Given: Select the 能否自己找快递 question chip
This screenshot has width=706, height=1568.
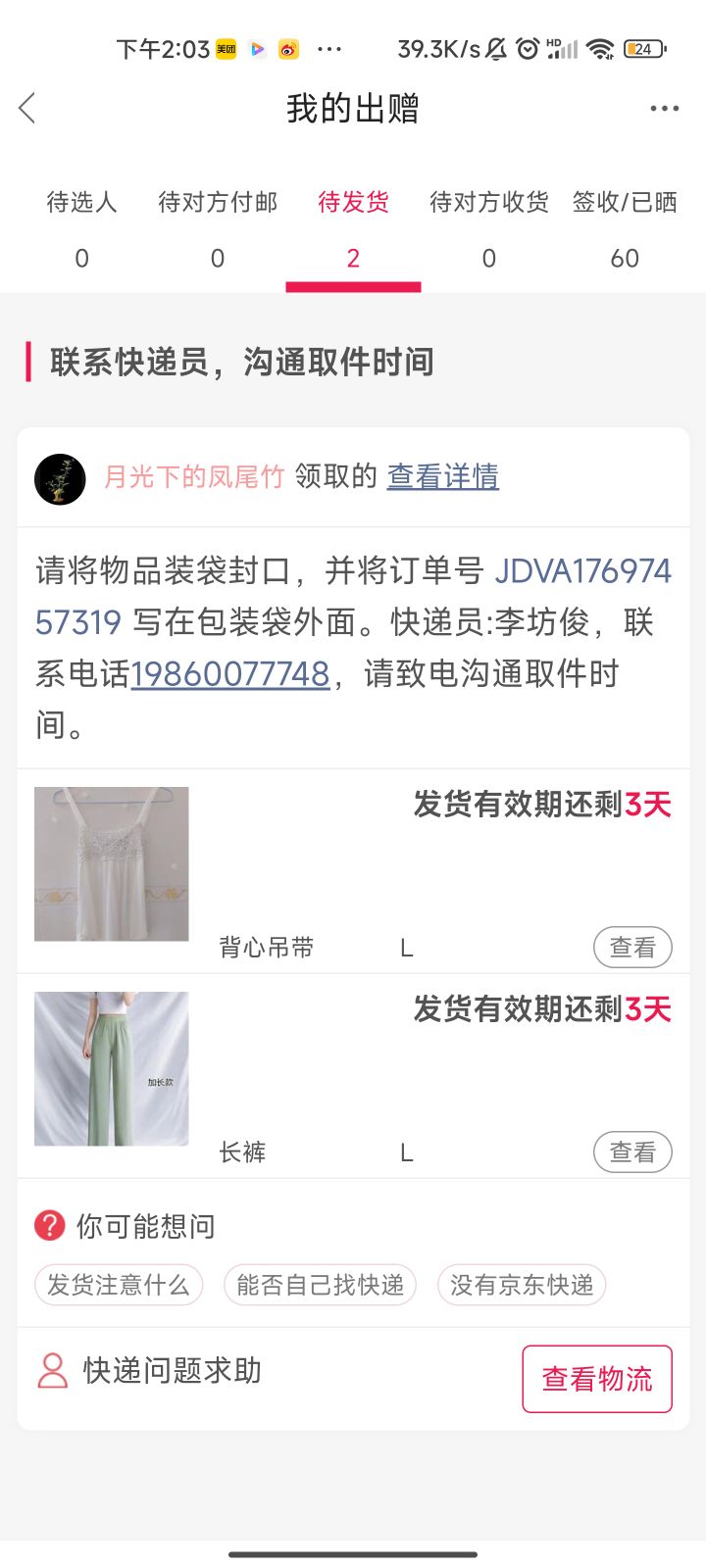Looking at the screenshot, I should pos(320,1285).
